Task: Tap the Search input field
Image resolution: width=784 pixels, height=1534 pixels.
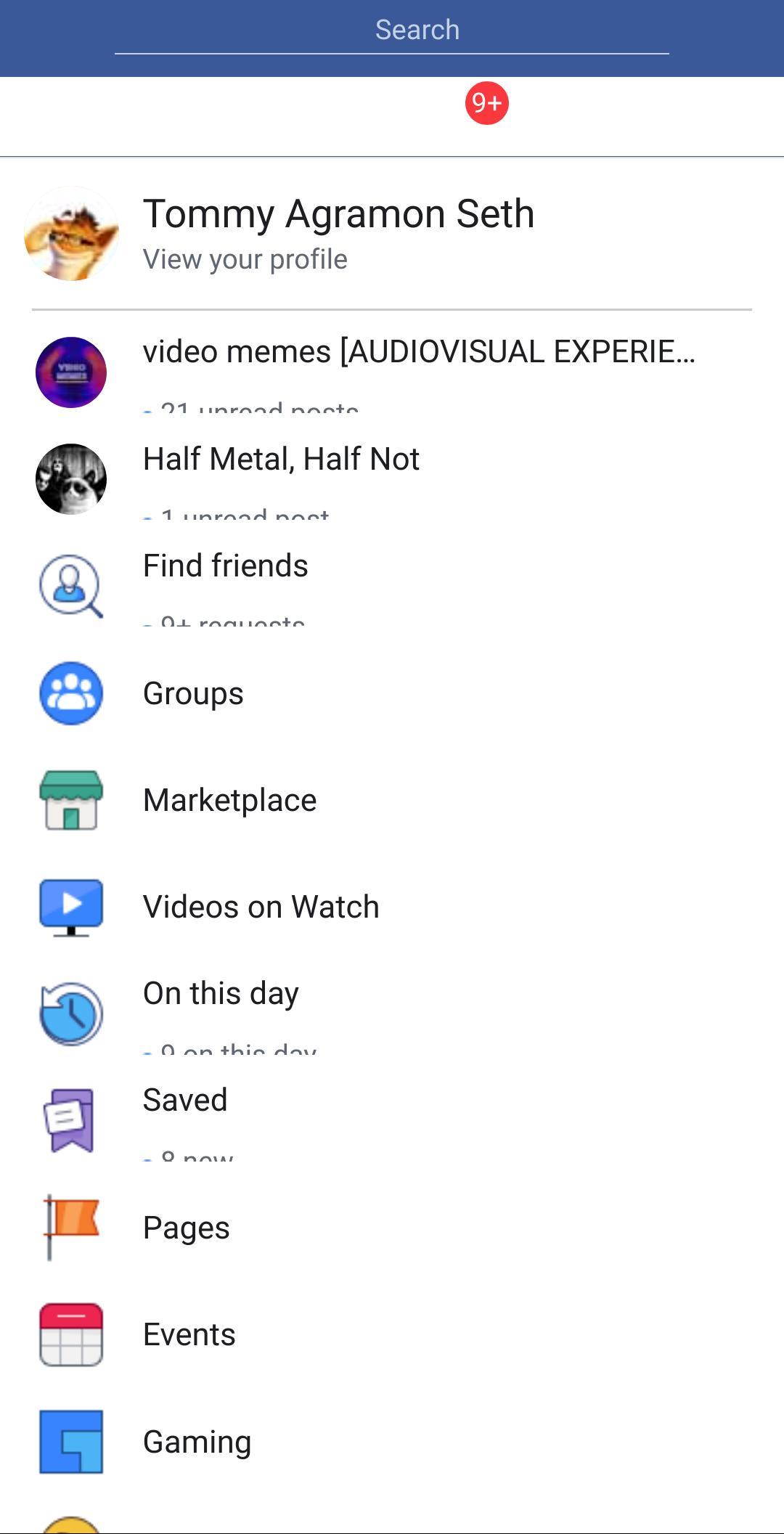Action: click(392, 30)
